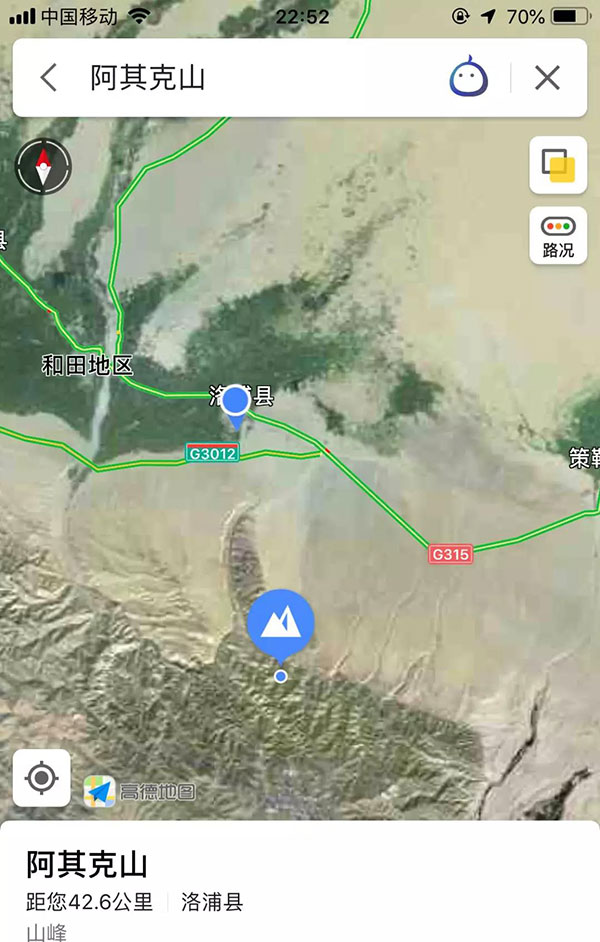The height and width of the screenshot is (942, 600).
Task: Reset map orientation with the compass
Action: (43, 166)
